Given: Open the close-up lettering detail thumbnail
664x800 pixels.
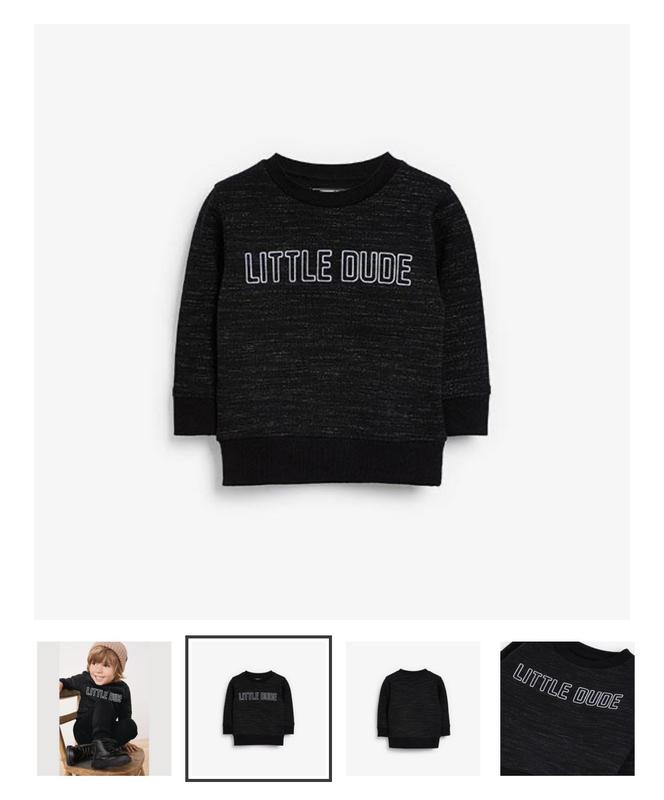Looking at the screenshot, I should [566, 708].
